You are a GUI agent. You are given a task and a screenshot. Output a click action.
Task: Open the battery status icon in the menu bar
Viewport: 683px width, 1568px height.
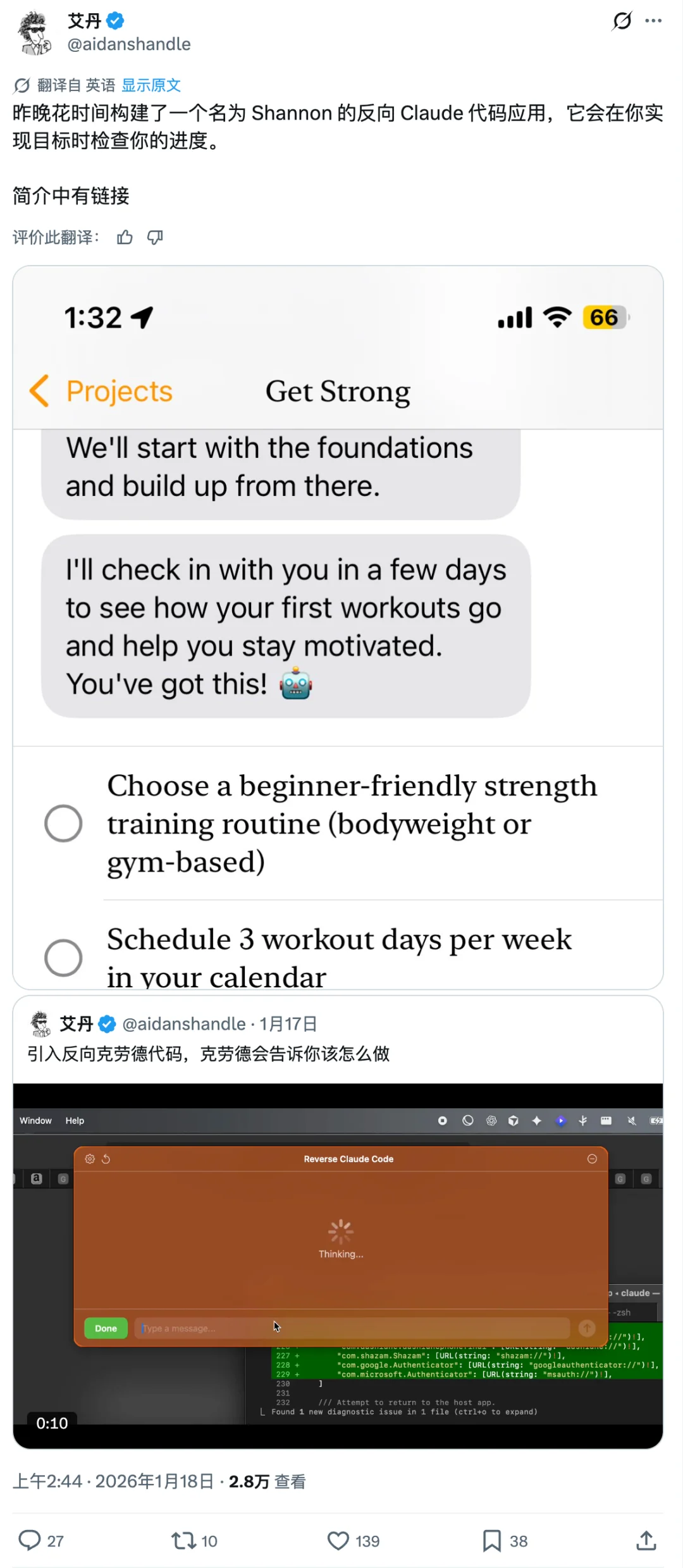655,1120
